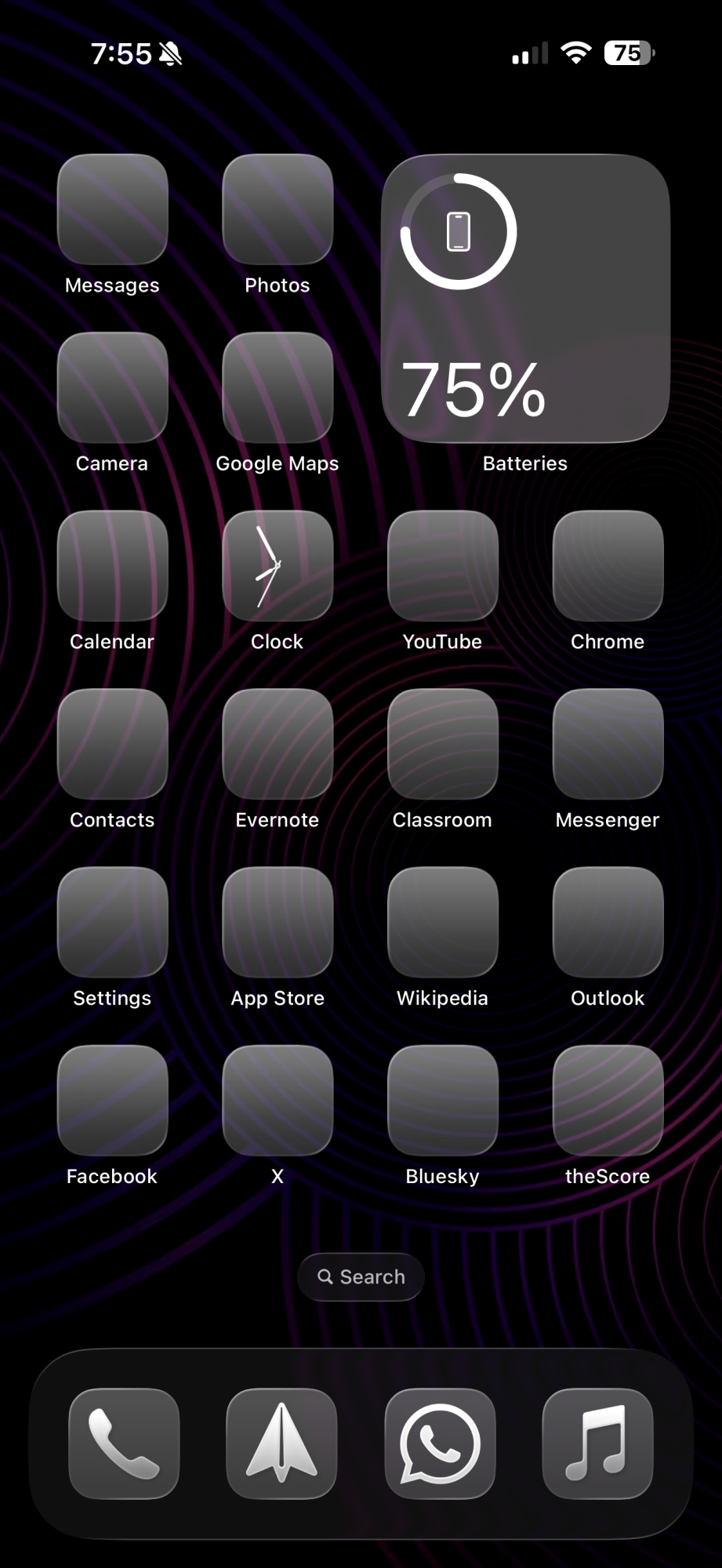Open YouTube

click(443, 565)
